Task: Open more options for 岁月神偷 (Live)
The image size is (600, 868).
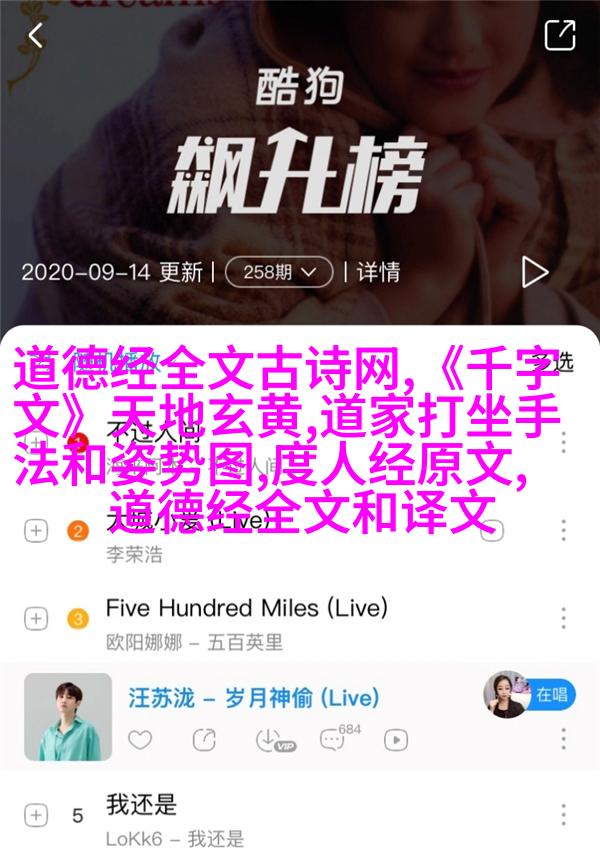Action: tap(565, 740)
